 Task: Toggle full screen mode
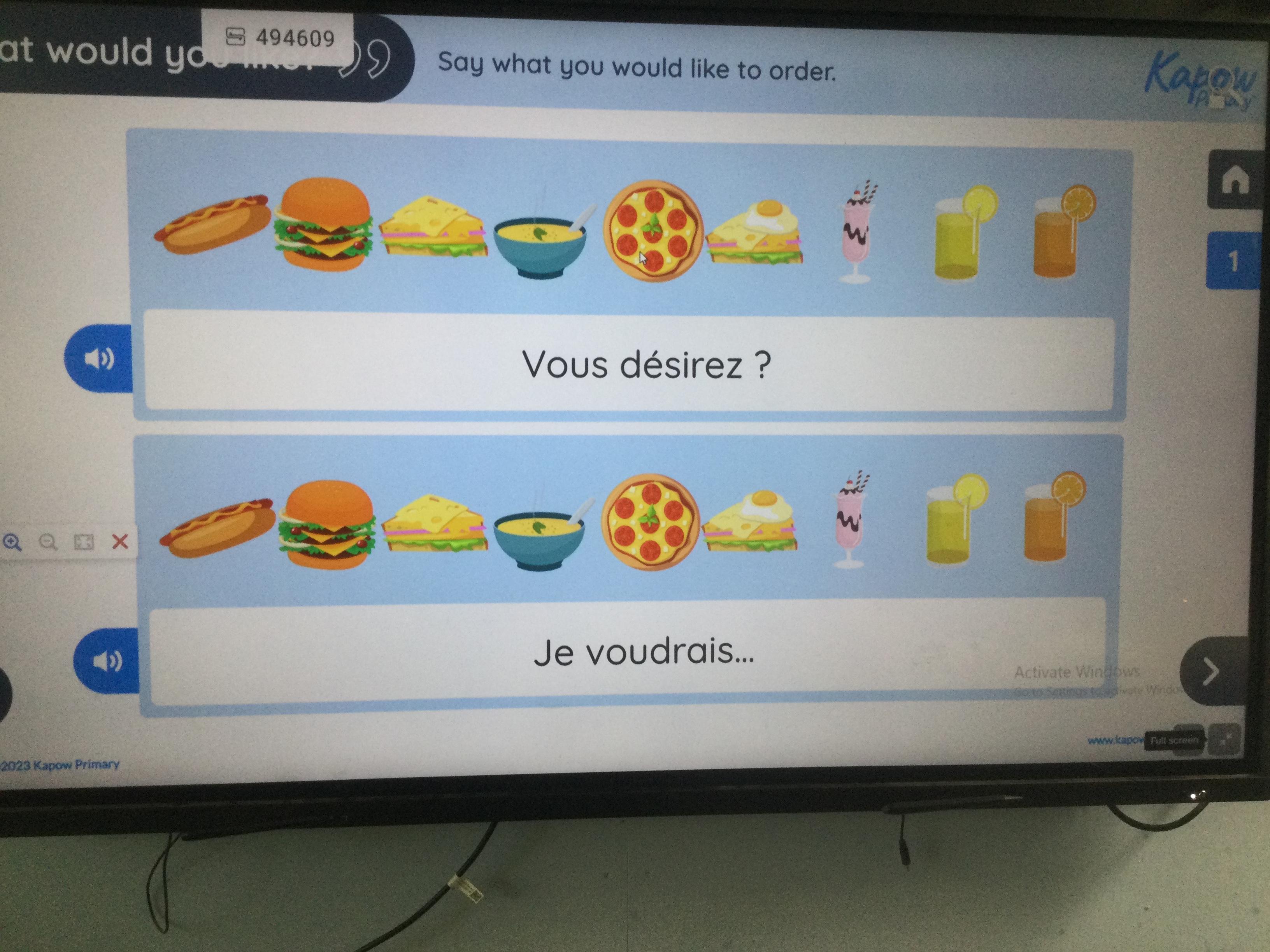point(1225,739)
